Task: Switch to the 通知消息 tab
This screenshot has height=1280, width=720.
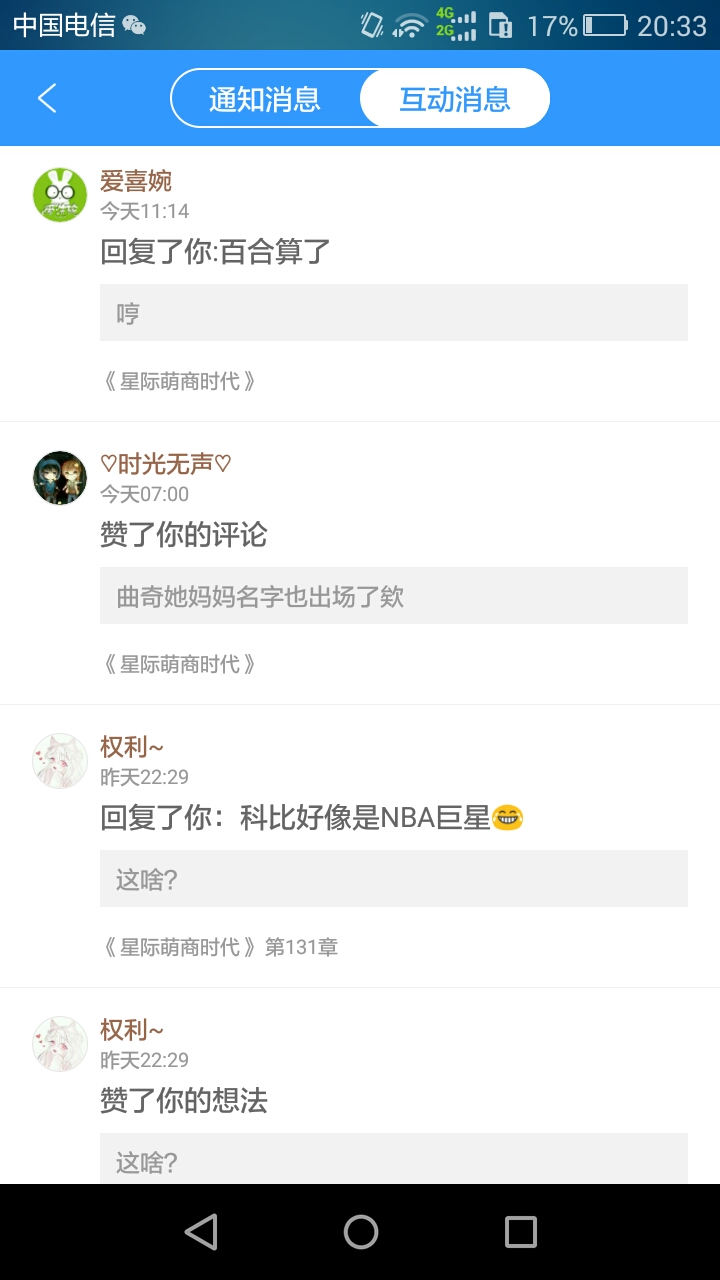Action: coord(265,98)
